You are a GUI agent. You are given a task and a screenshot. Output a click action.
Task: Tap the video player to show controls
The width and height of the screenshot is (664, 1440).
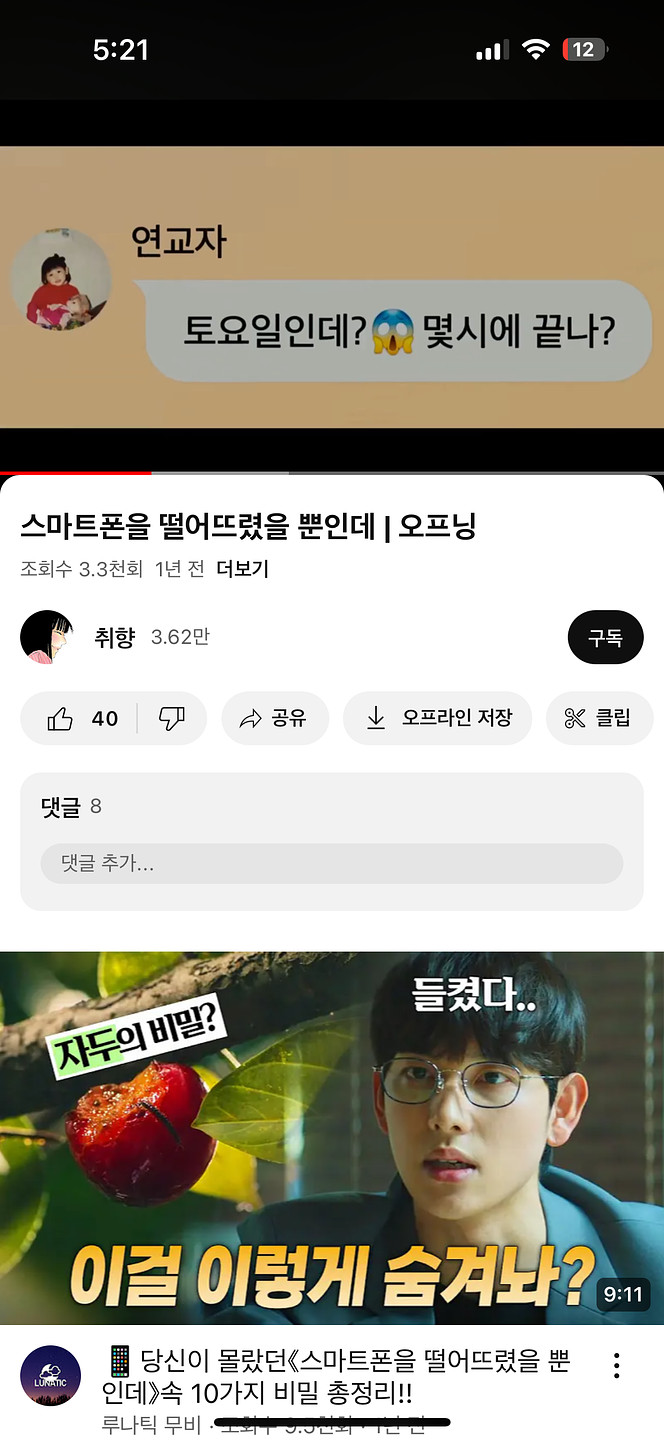click(331, 287)
